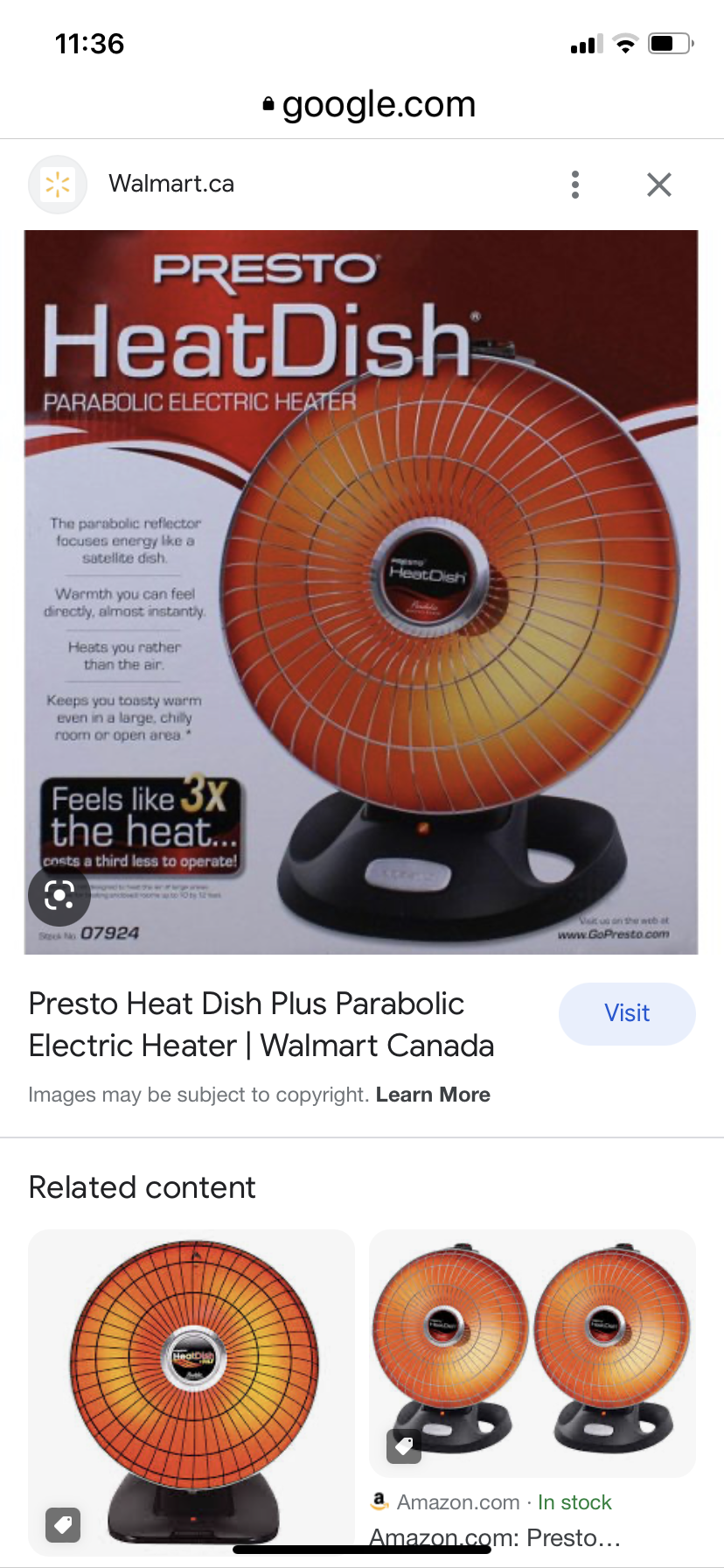Tap the google.com address bar
Viewport: 724px width, 1568px height.
click(369, 104)
